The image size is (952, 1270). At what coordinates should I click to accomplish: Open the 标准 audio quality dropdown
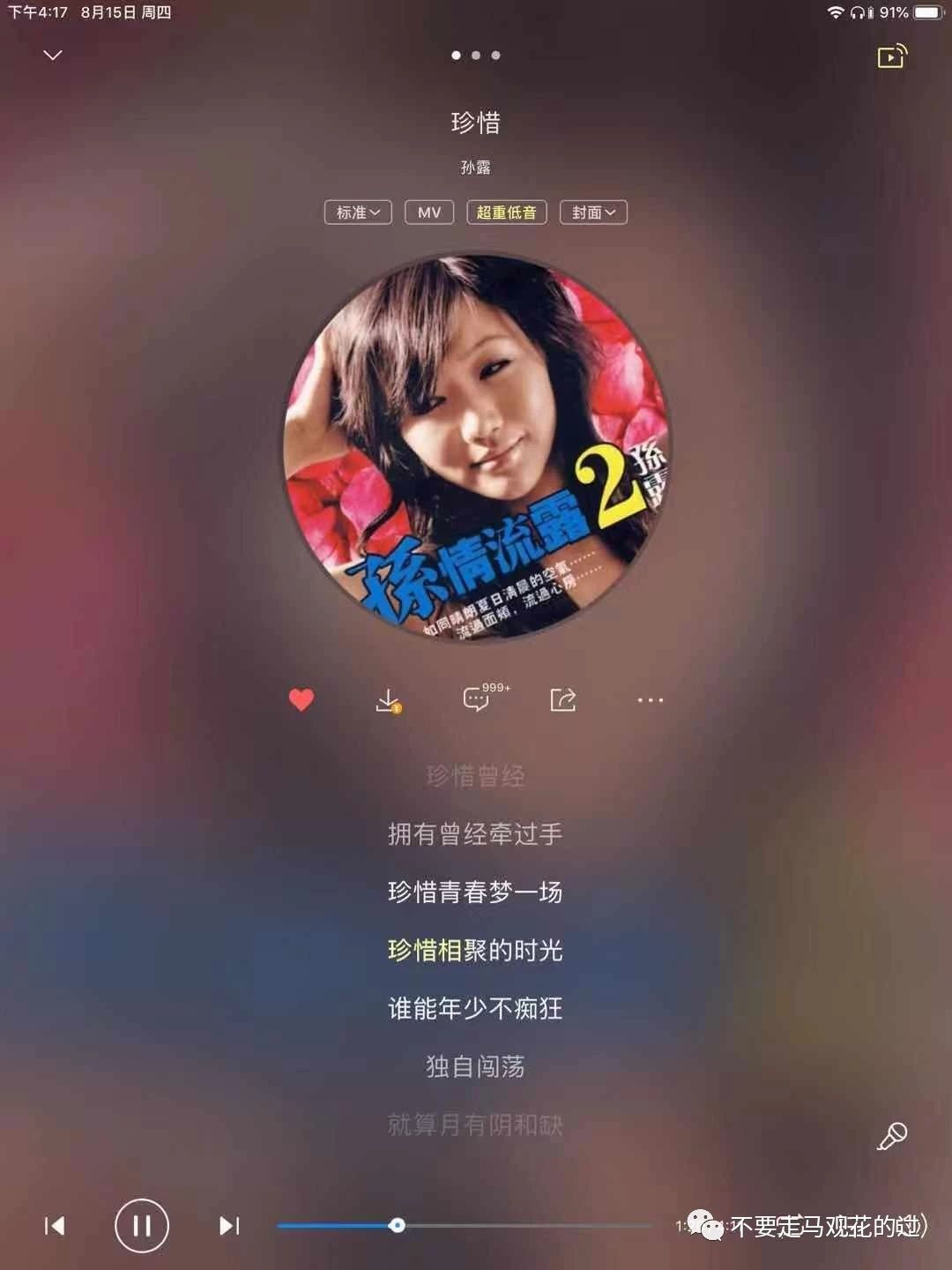point(360,212)
